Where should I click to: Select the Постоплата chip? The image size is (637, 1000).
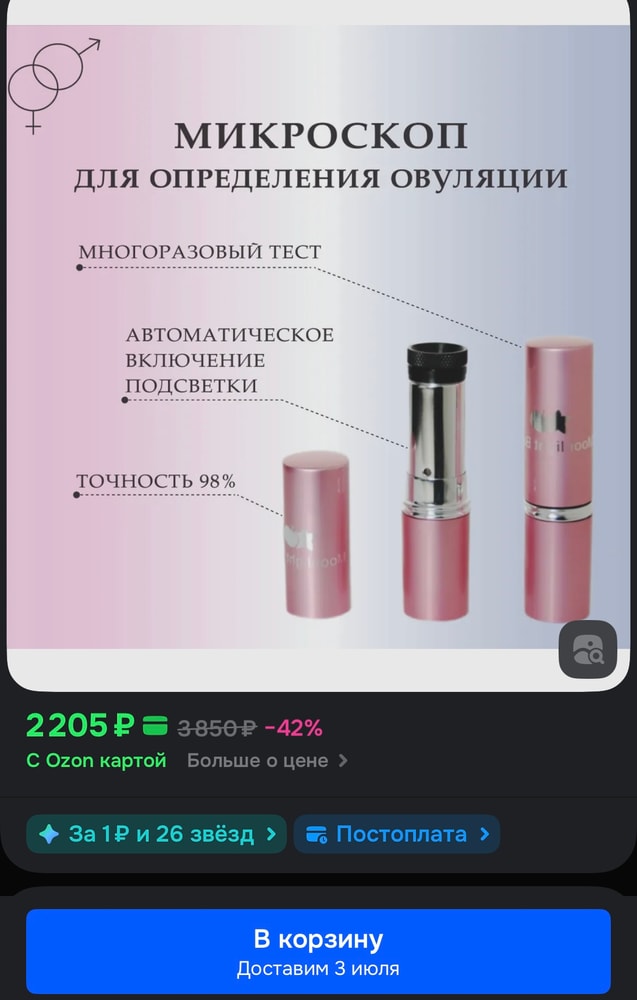tap(397, 834)
